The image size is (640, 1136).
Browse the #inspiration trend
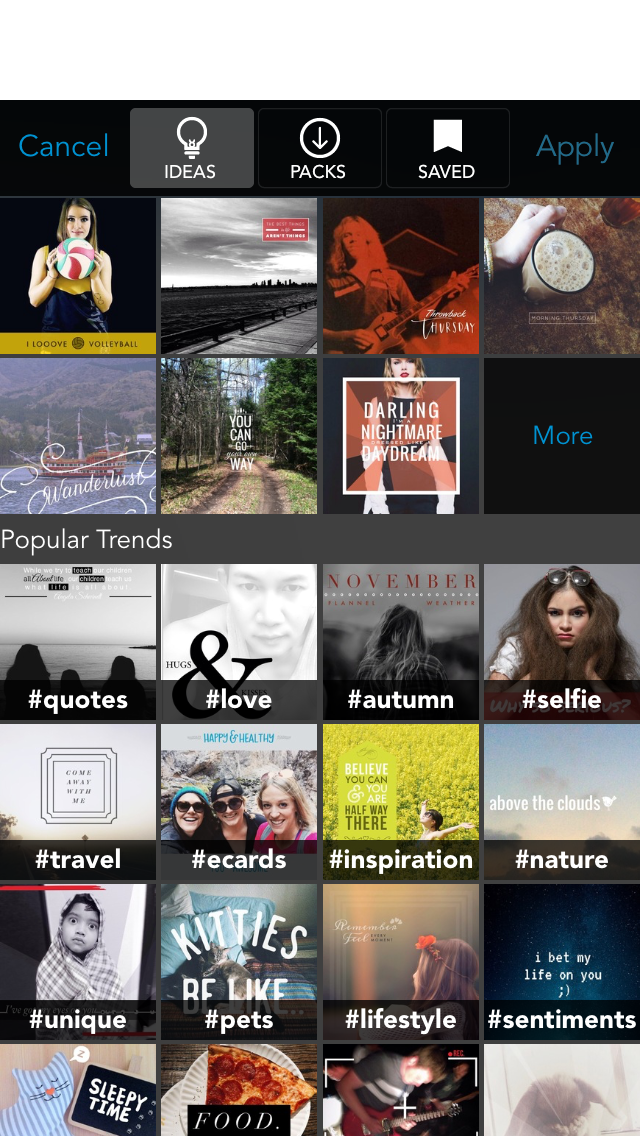coord(401,802)
